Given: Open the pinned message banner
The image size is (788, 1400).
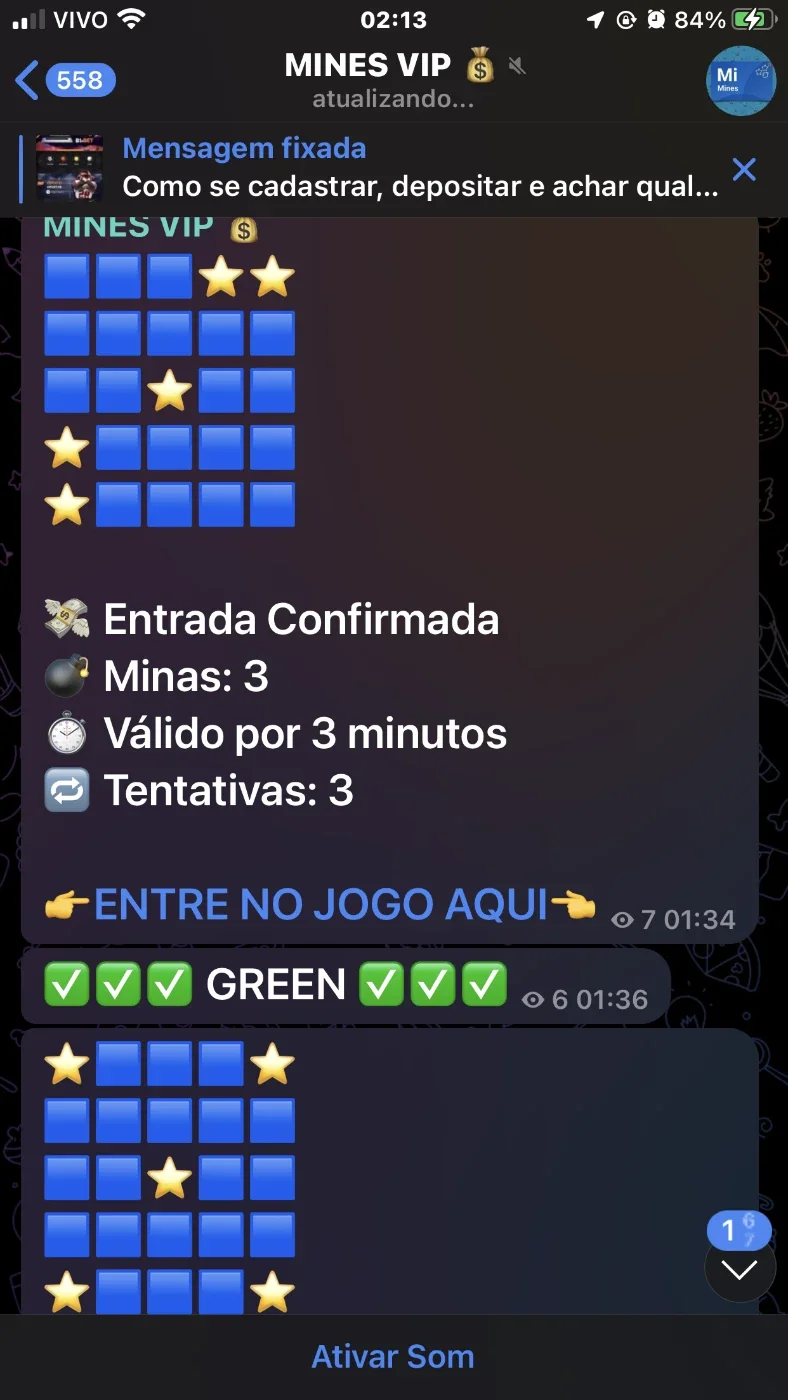Looking at the screenshot, I should point(370,168).
